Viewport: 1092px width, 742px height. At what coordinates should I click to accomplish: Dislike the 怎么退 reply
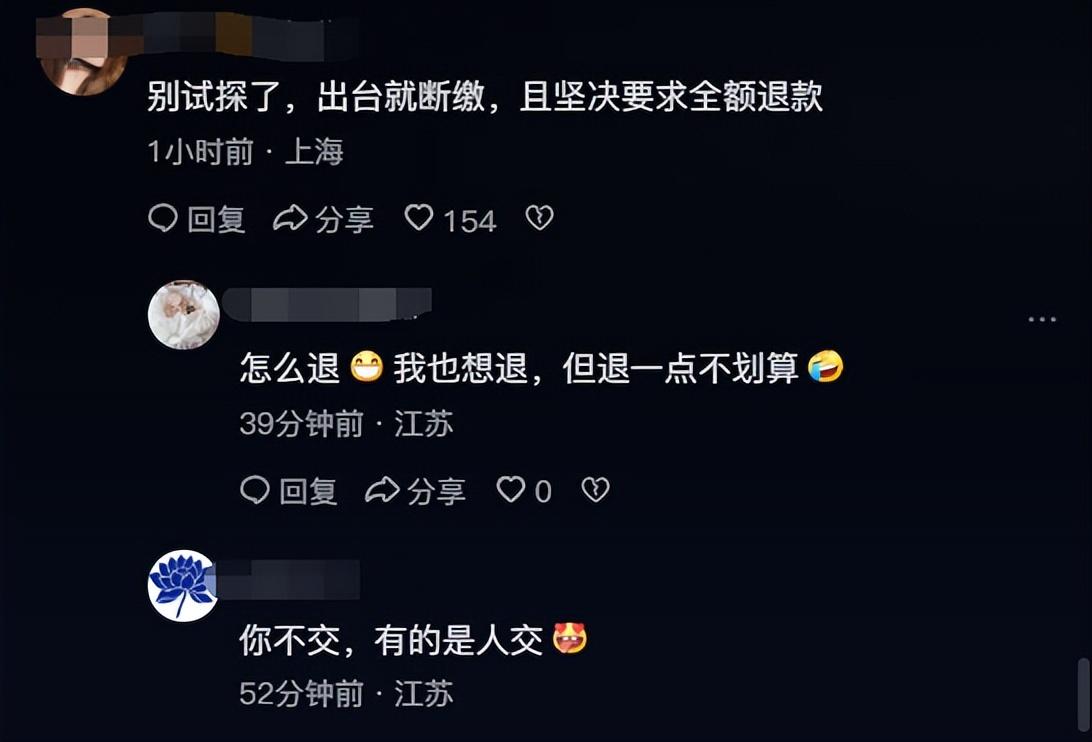tap(596, 489)
